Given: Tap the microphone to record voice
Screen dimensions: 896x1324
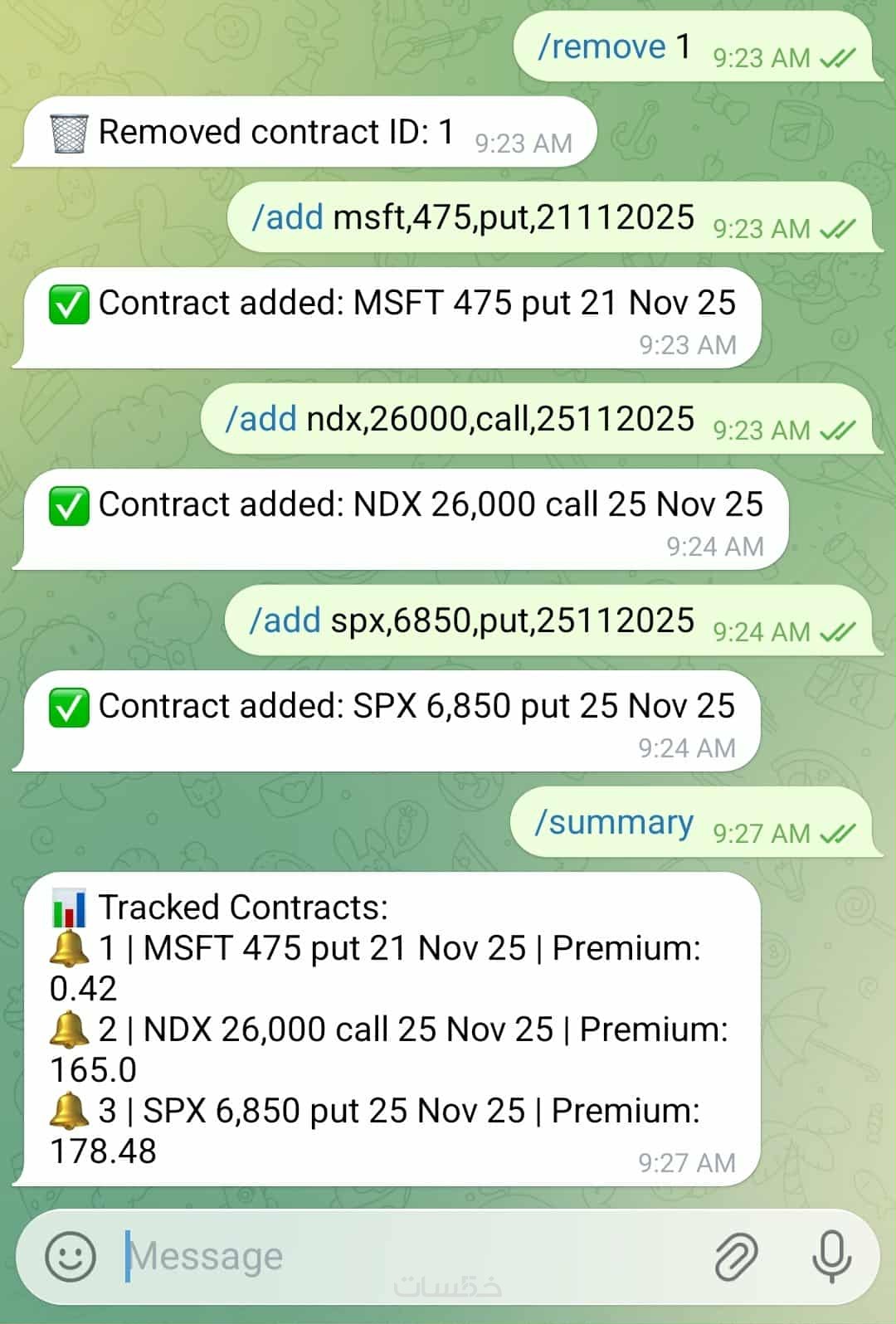Looking at the screenshot, I should (x=831, y=1256).
